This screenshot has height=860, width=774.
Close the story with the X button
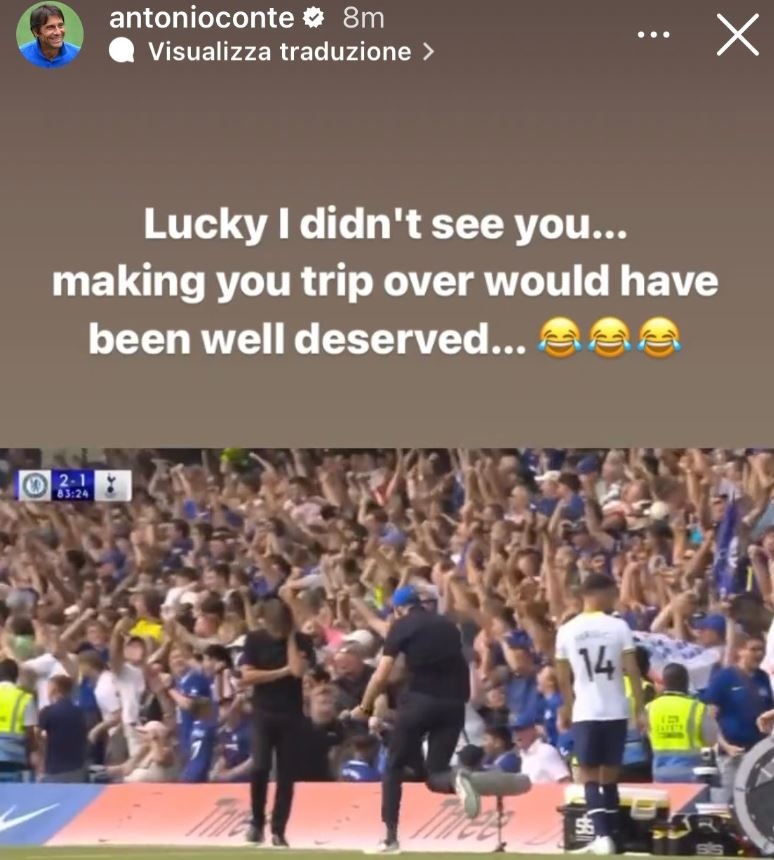coord(738,34)
